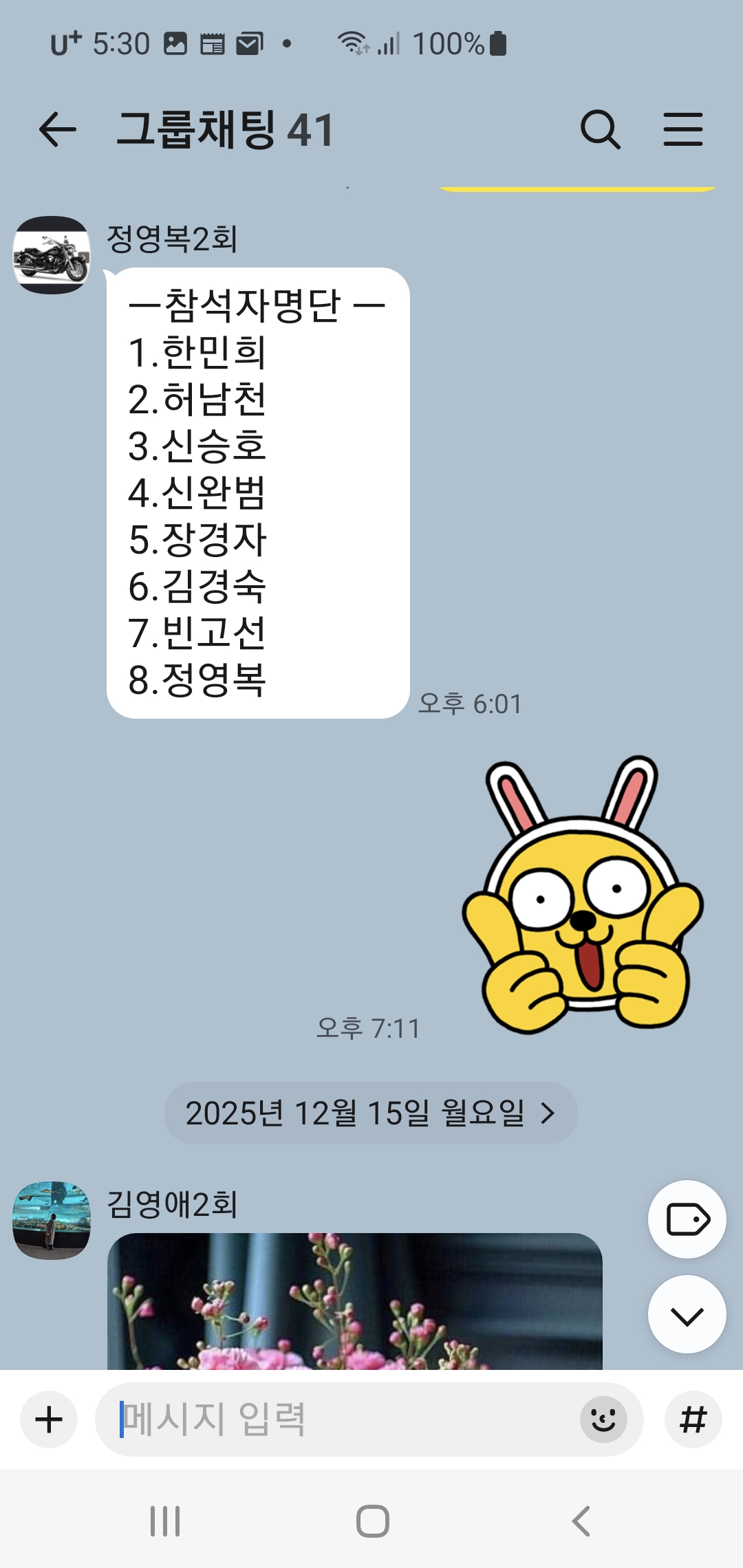
Task: Go back from the group chat
Action: coord(57,130)
